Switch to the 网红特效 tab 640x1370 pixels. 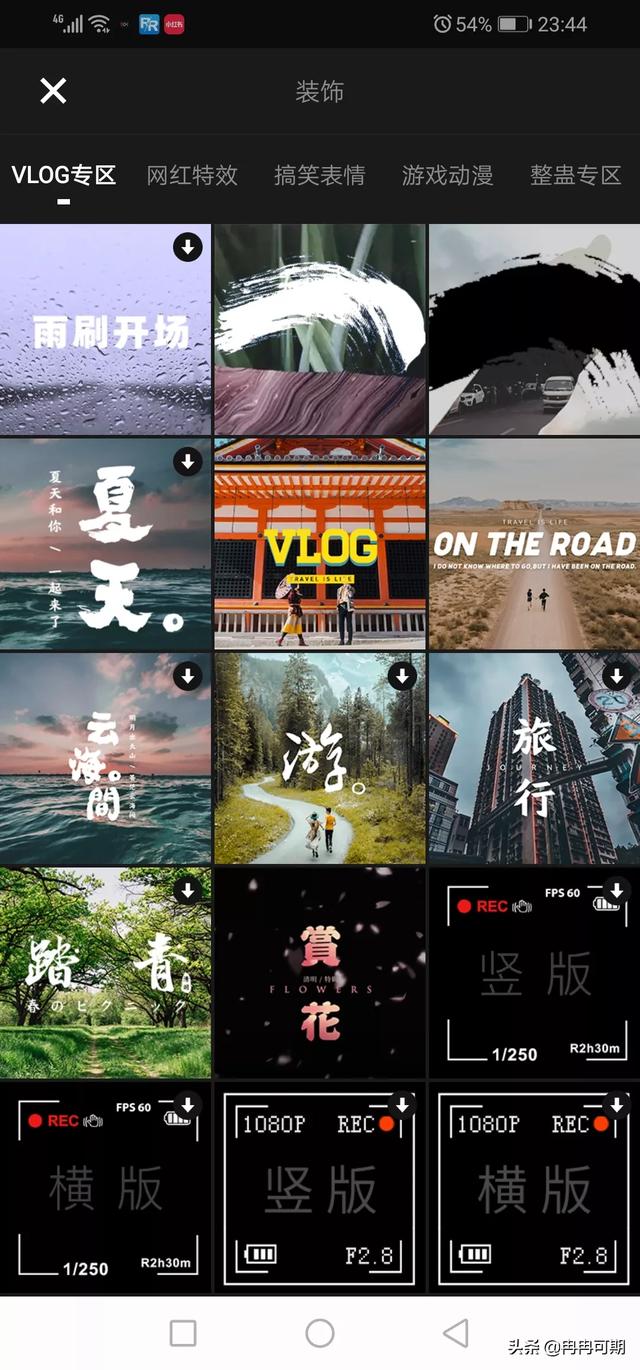192,176
